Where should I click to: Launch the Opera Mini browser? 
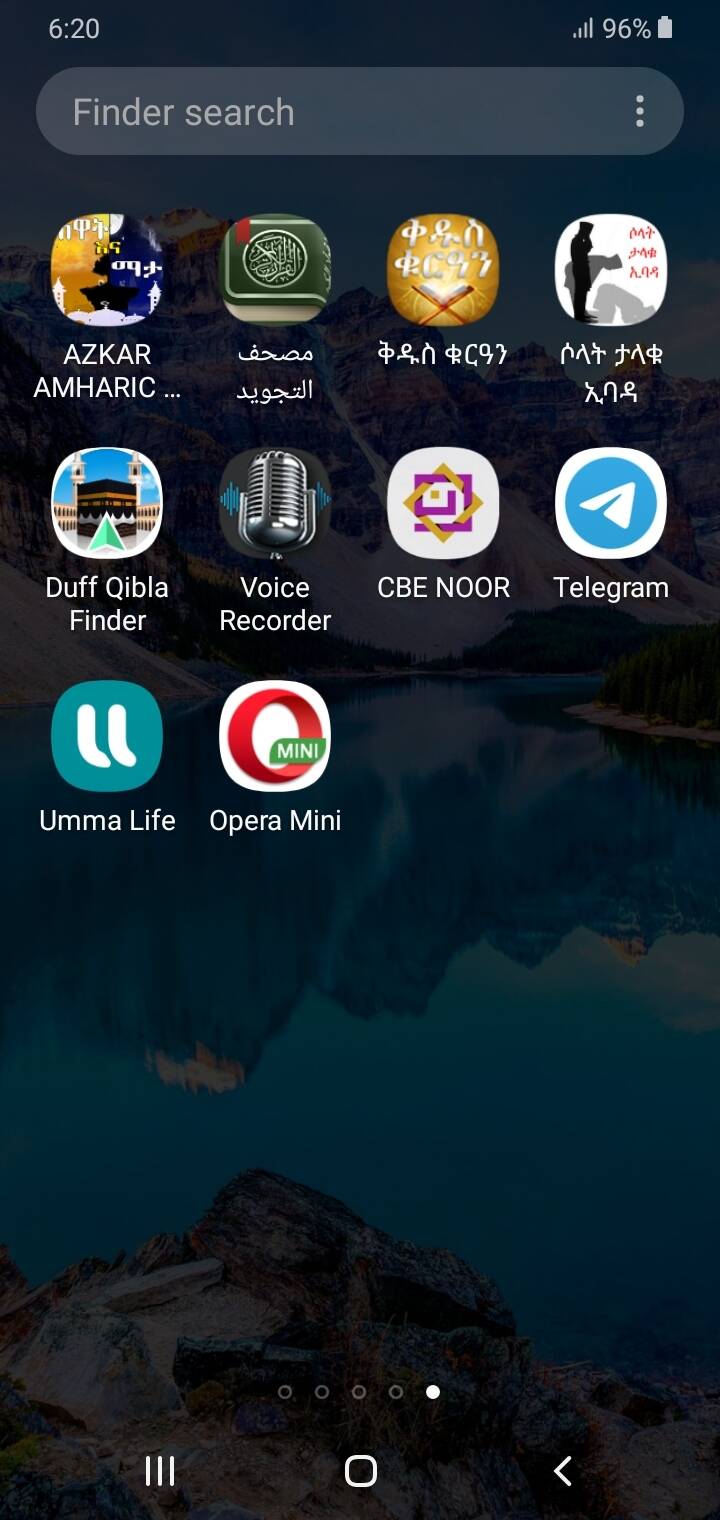pyautogui.click(x=275, y=736)
